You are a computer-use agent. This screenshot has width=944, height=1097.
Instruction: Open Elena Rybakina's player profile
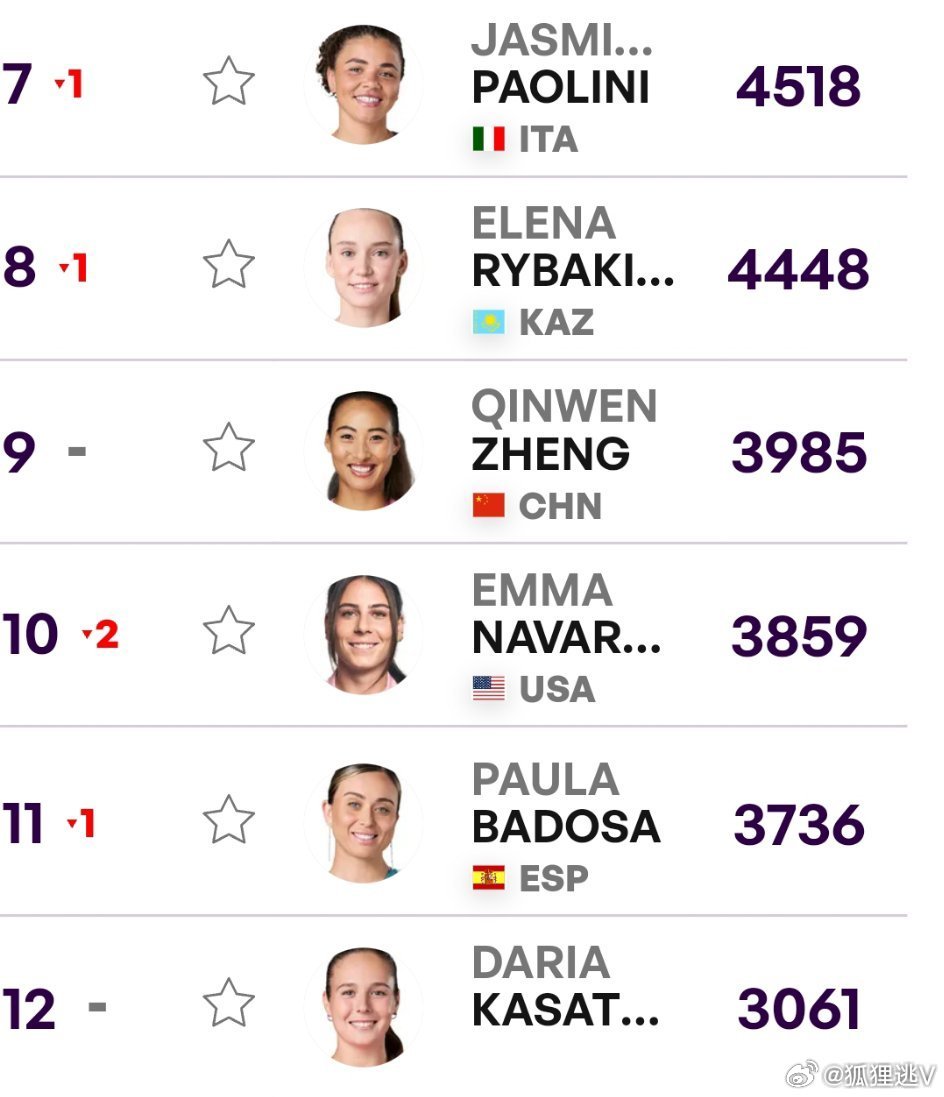(572, 269)
